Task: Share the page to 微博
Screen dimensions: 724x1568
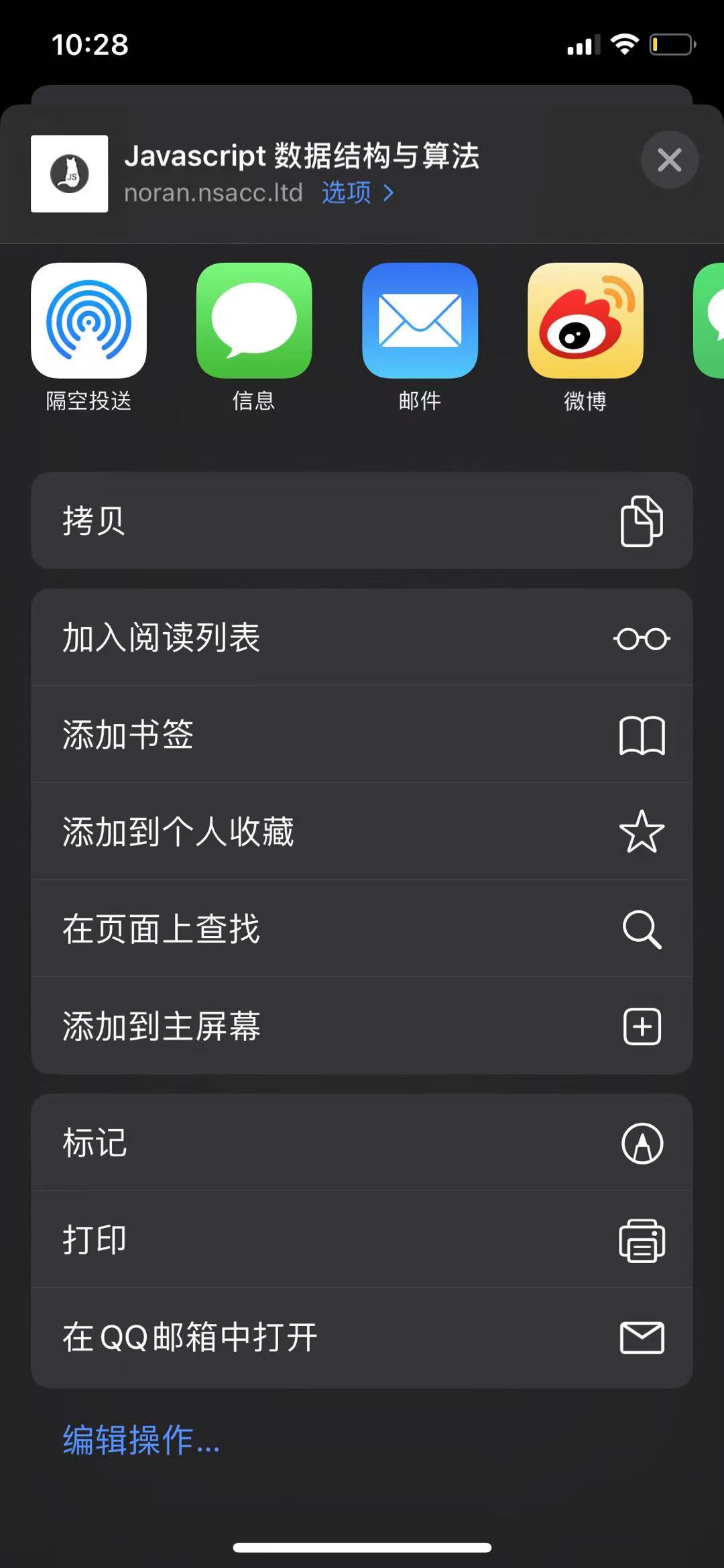Action: pyautogui.click(x=585, y=321)
